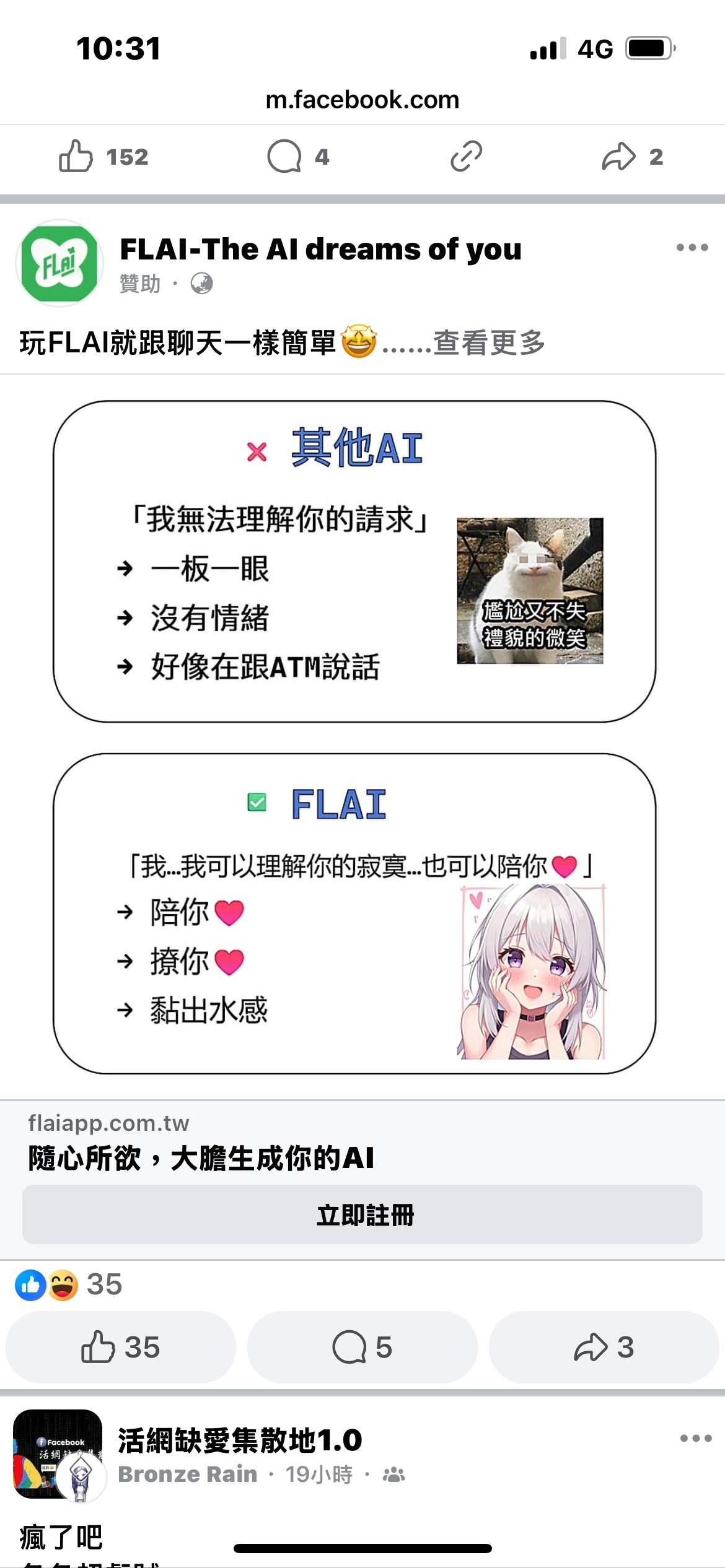Image resolution: width=725 pixels, height=1568 pixels.
Task: Share the FLAI ad post
Action: tap(604, 1348)
